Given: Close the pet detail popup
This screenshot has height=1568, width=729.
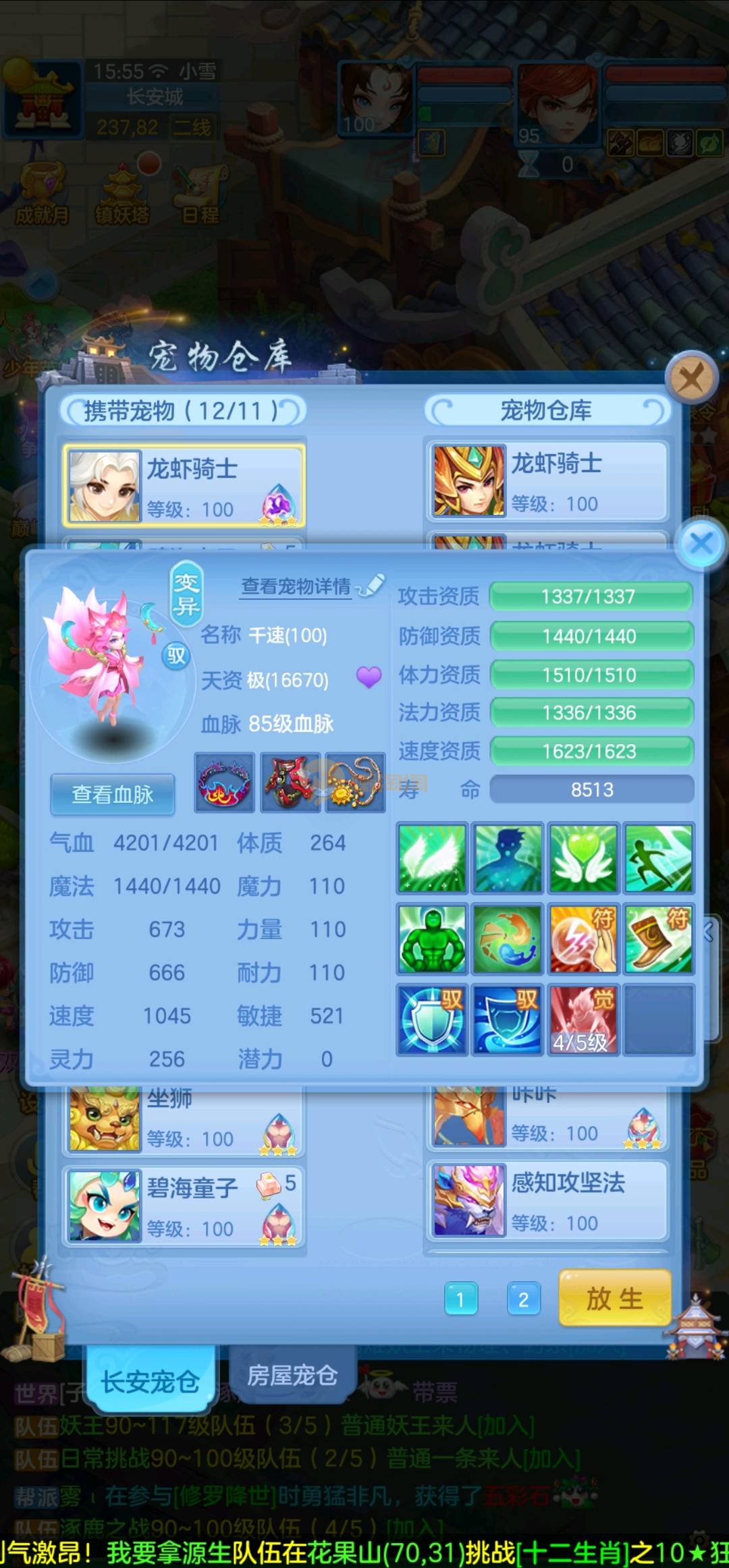Looking at the screenshot, I should coord(701,544).
